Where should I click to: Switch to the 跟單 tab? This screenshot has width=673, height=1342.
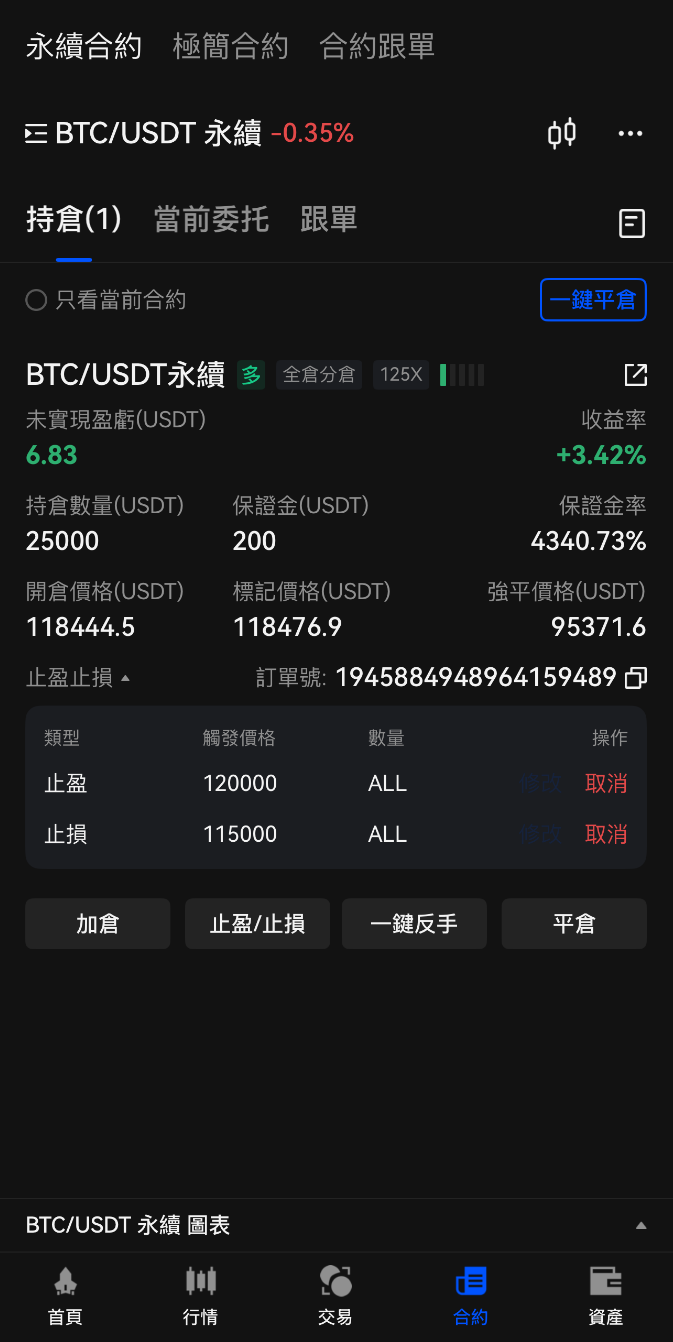[x=329, y=220]
